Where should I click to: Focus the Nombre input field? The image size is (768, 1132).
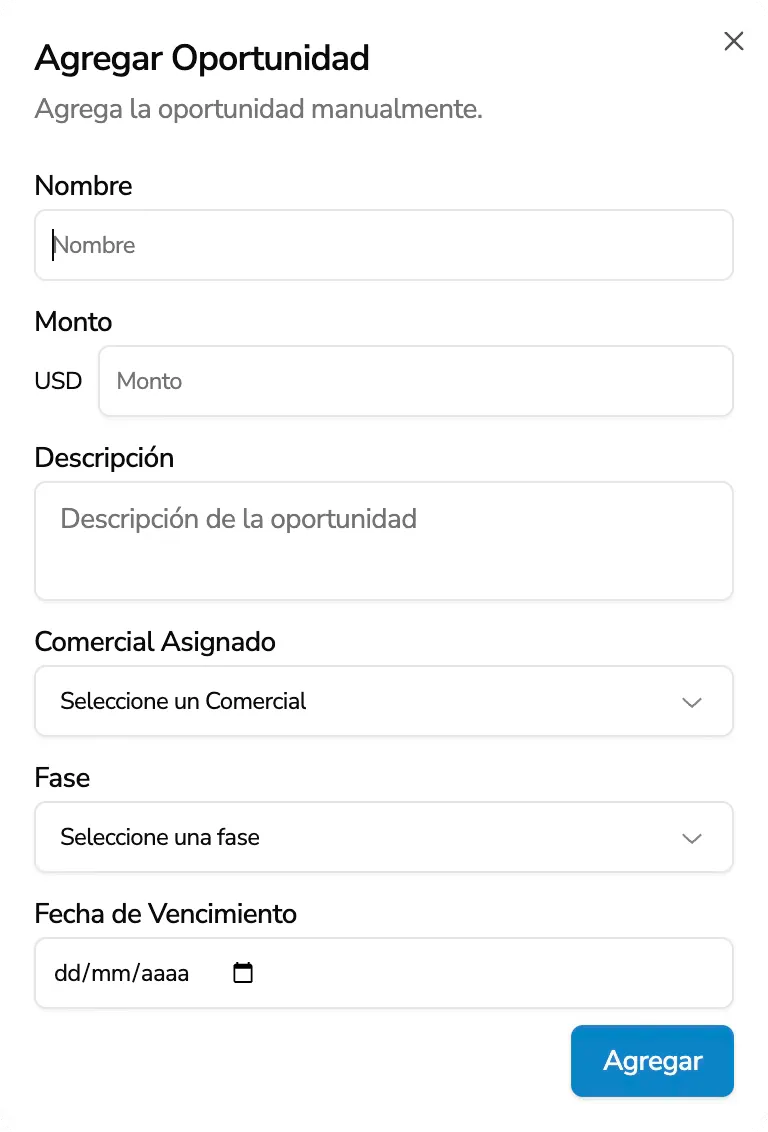[384, 245]
